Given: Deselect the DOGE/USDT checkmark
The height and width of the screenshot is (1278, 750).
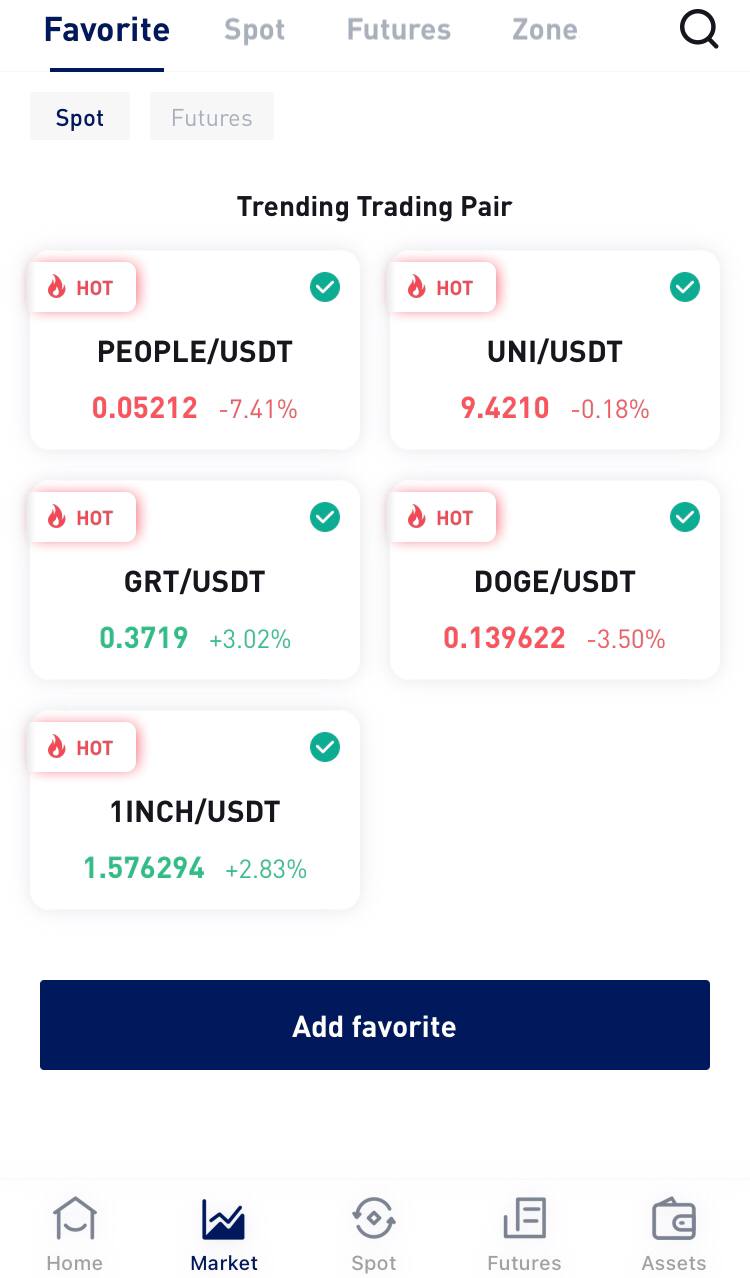Looking at the screenshot, I should 684,517.
